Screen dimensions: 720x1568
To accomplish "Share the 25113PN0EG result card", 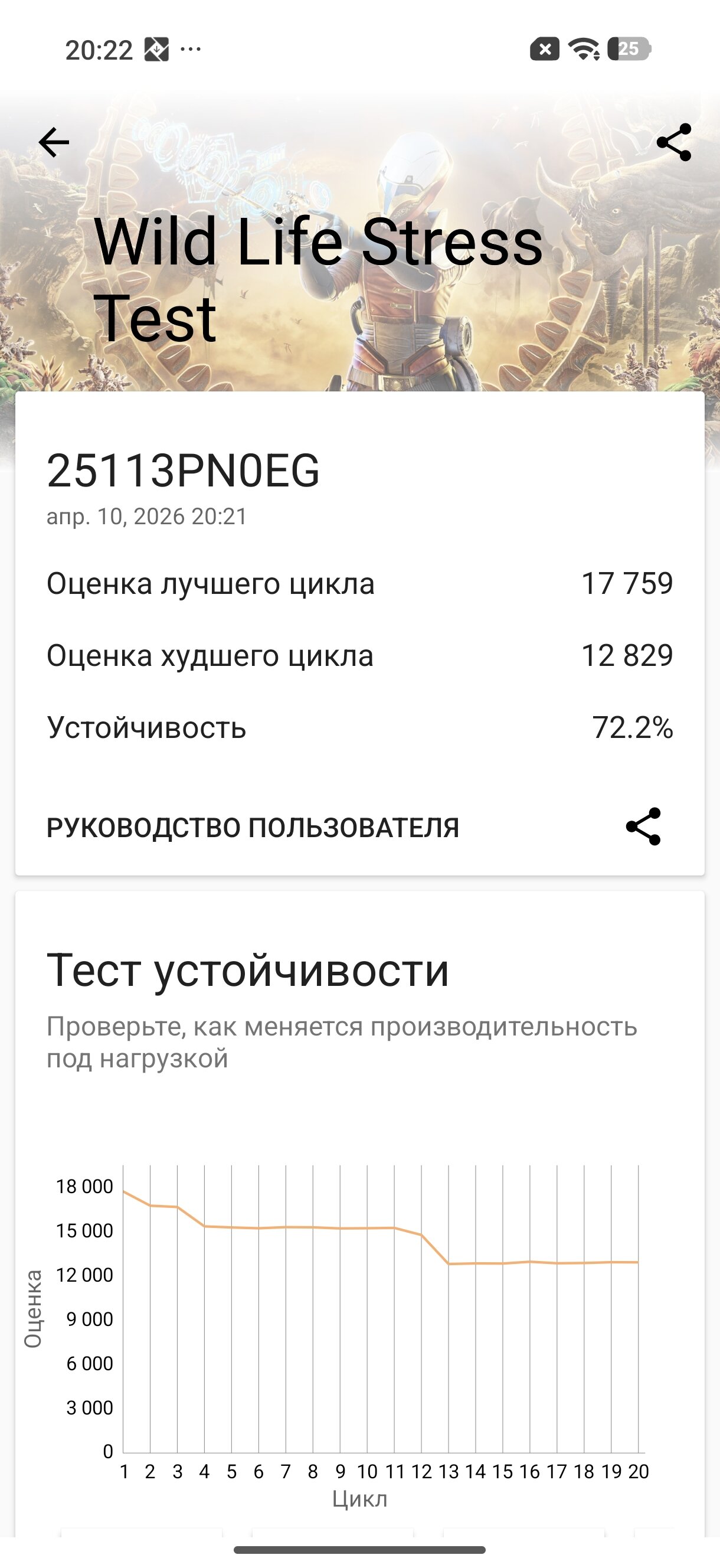I will tap(643, 827).
